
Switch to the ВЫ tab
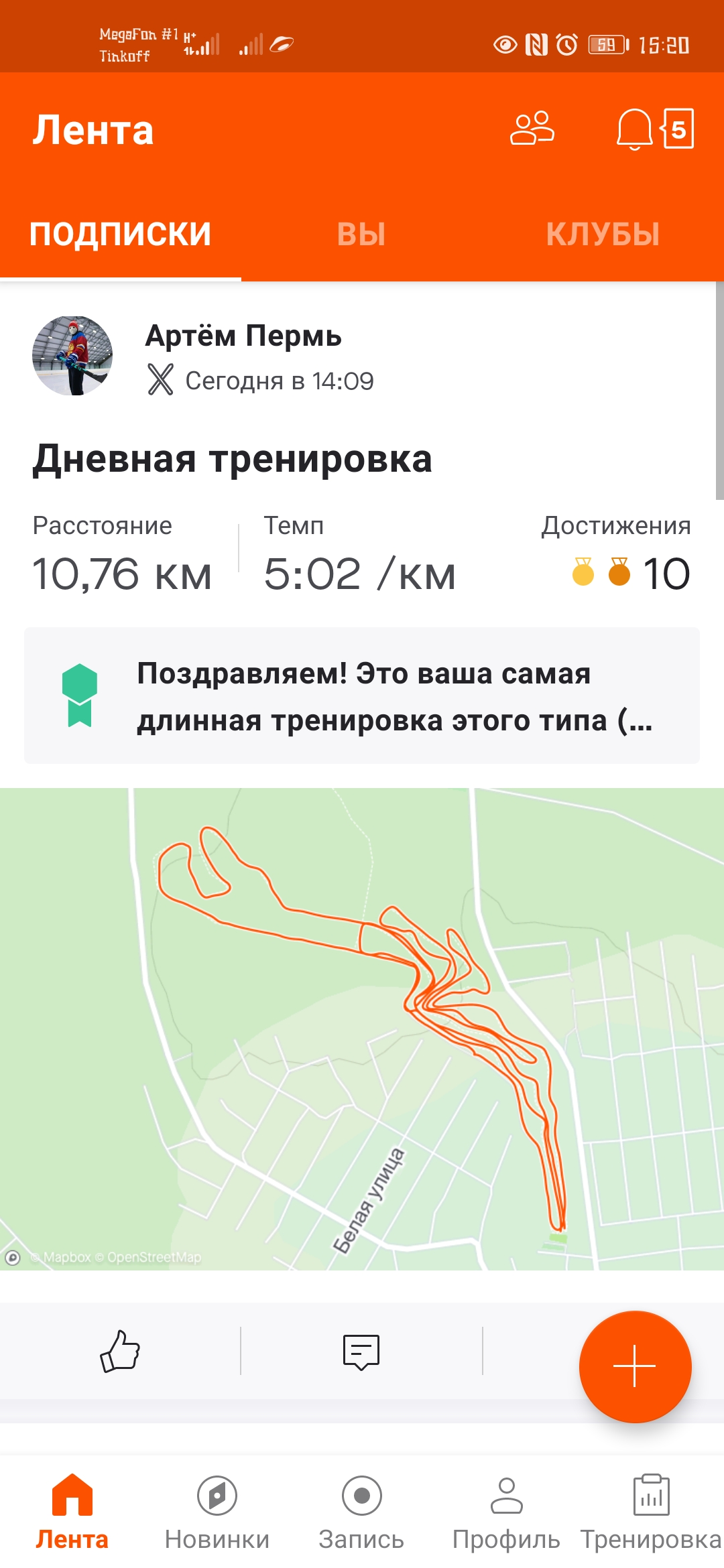point(361,235)
